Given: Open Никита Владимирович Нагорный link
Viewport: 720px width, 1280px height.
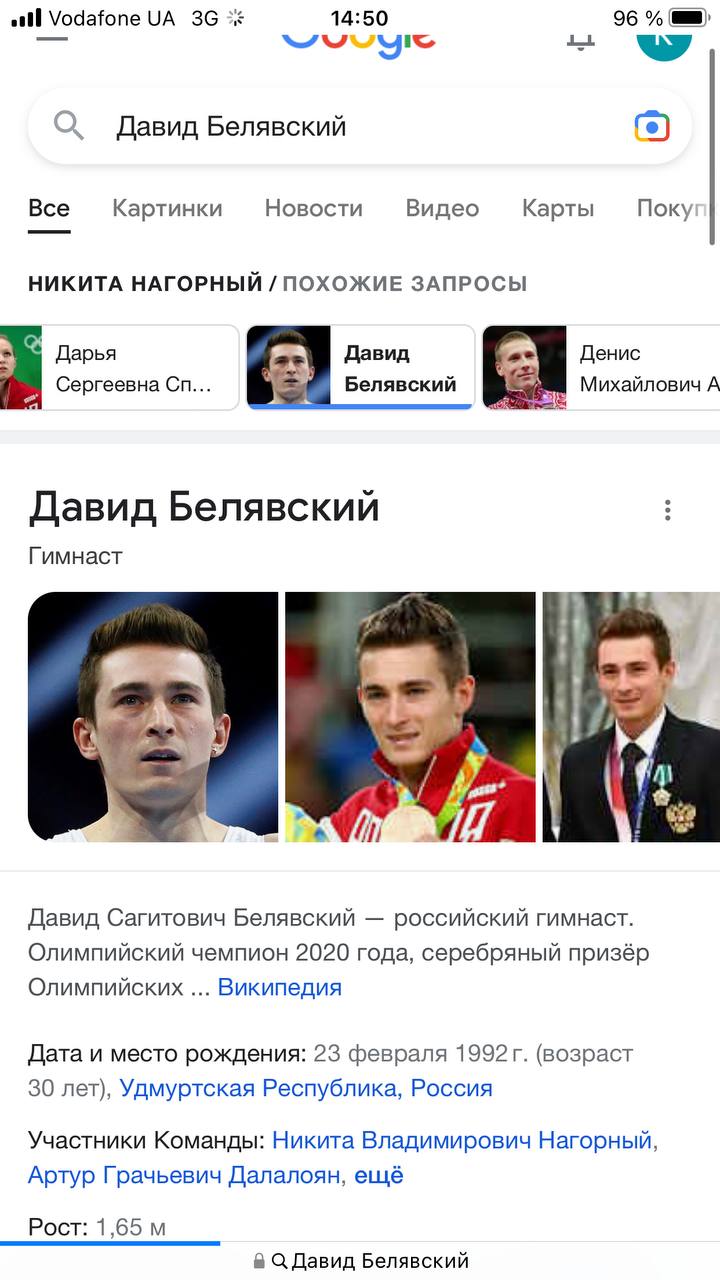Looking at the screenshot, I should tap(462, 1140).
